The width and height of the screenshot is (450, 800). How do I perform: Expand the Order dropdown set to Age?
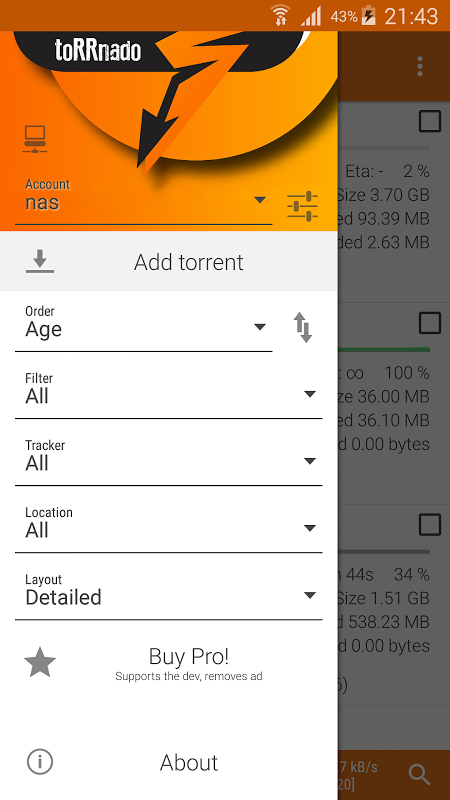tap(143, 327)
